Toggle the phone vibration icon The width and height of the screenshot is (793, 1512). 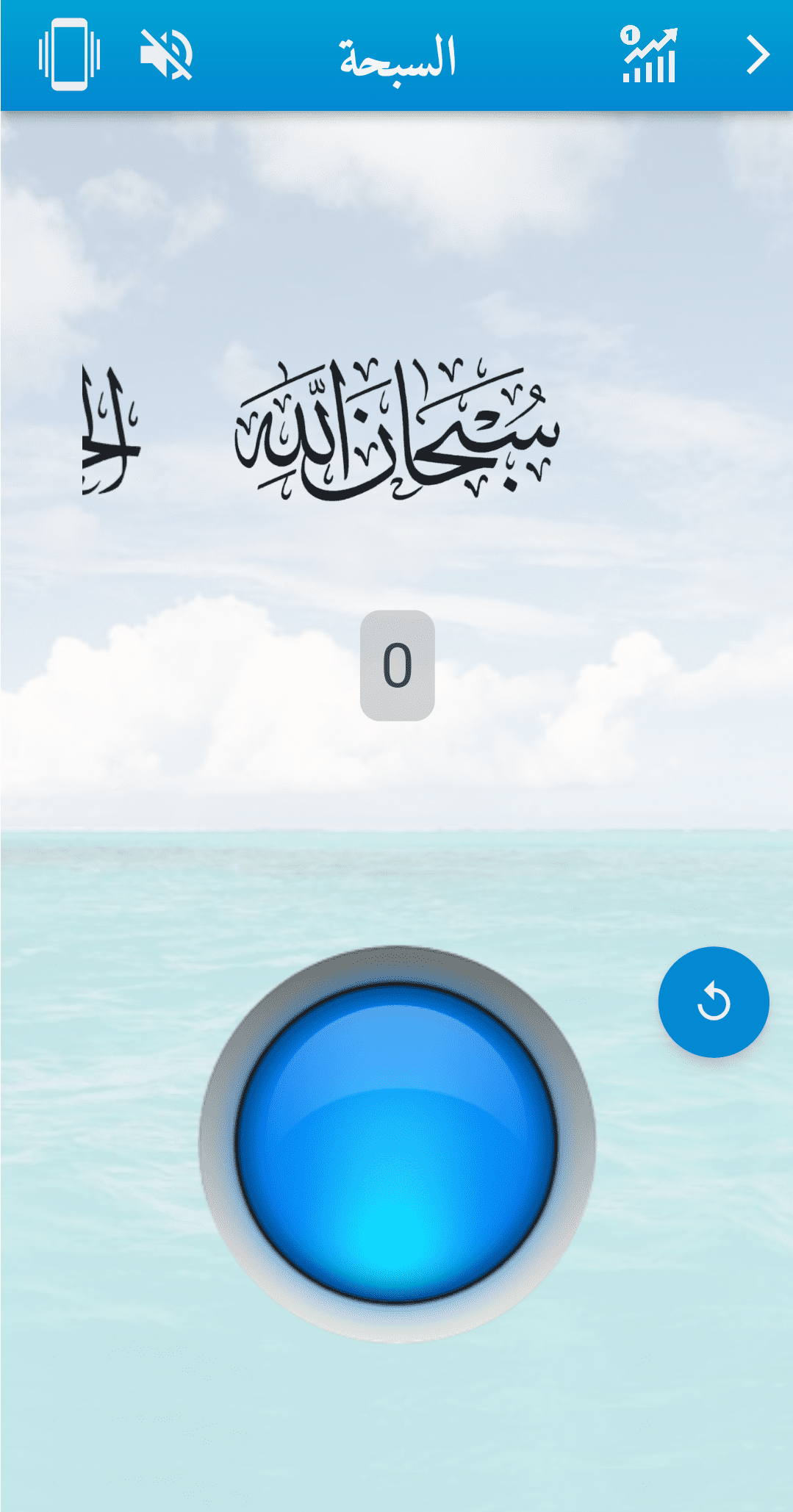click(x=69, y=55)
